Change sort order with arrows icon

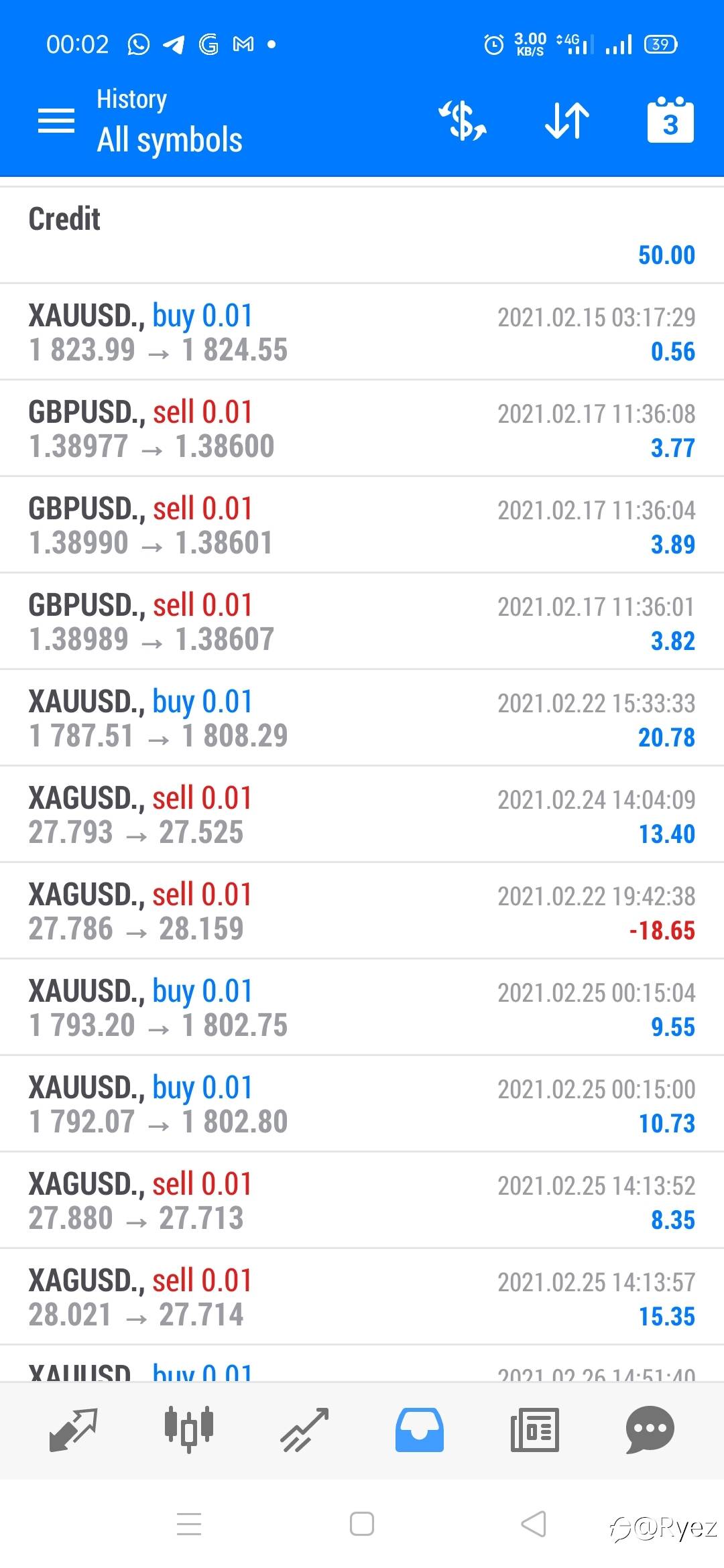(x=566, y=121)
